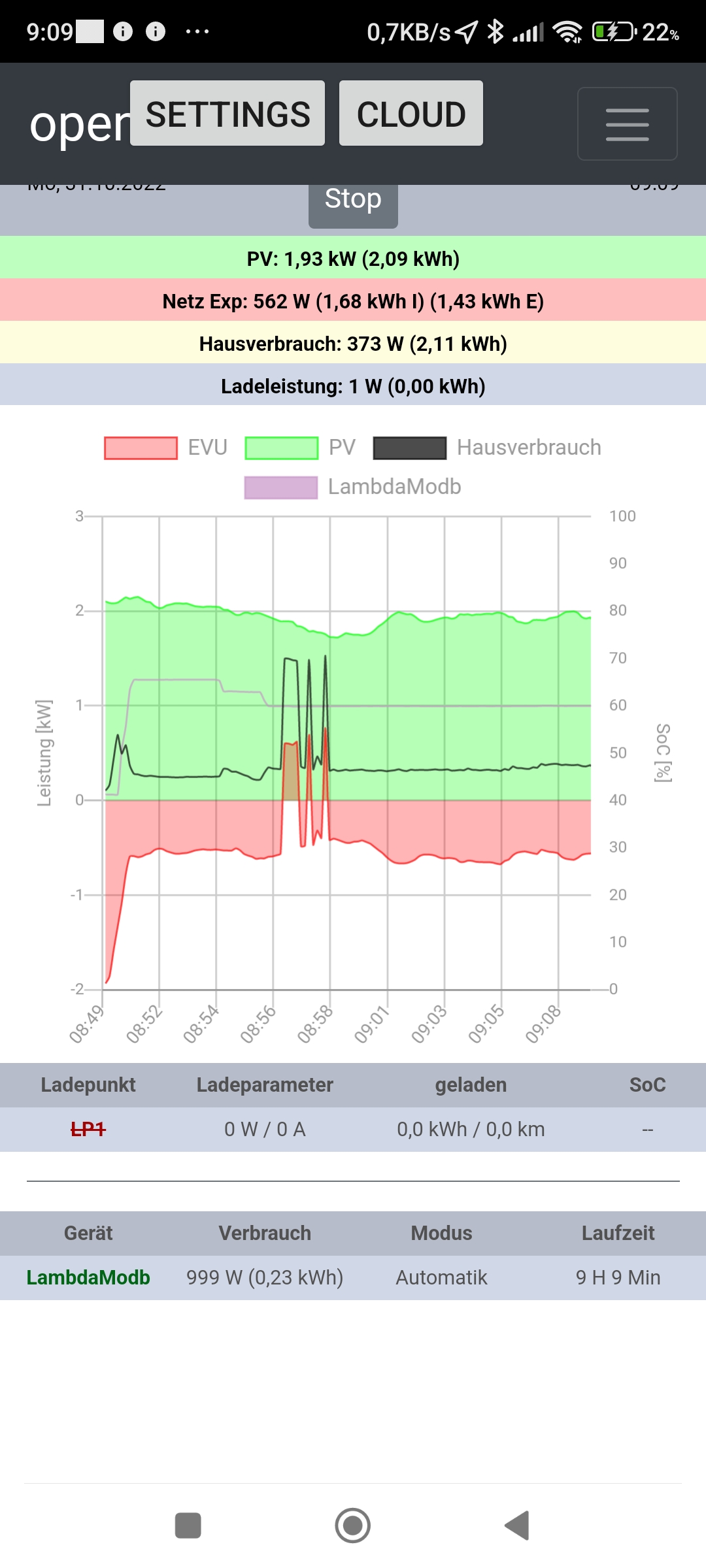Toggle the EVU series in chart legend
Viewport: 706px width, 1568px height.
pyautogui.click(x=166, y=448)
